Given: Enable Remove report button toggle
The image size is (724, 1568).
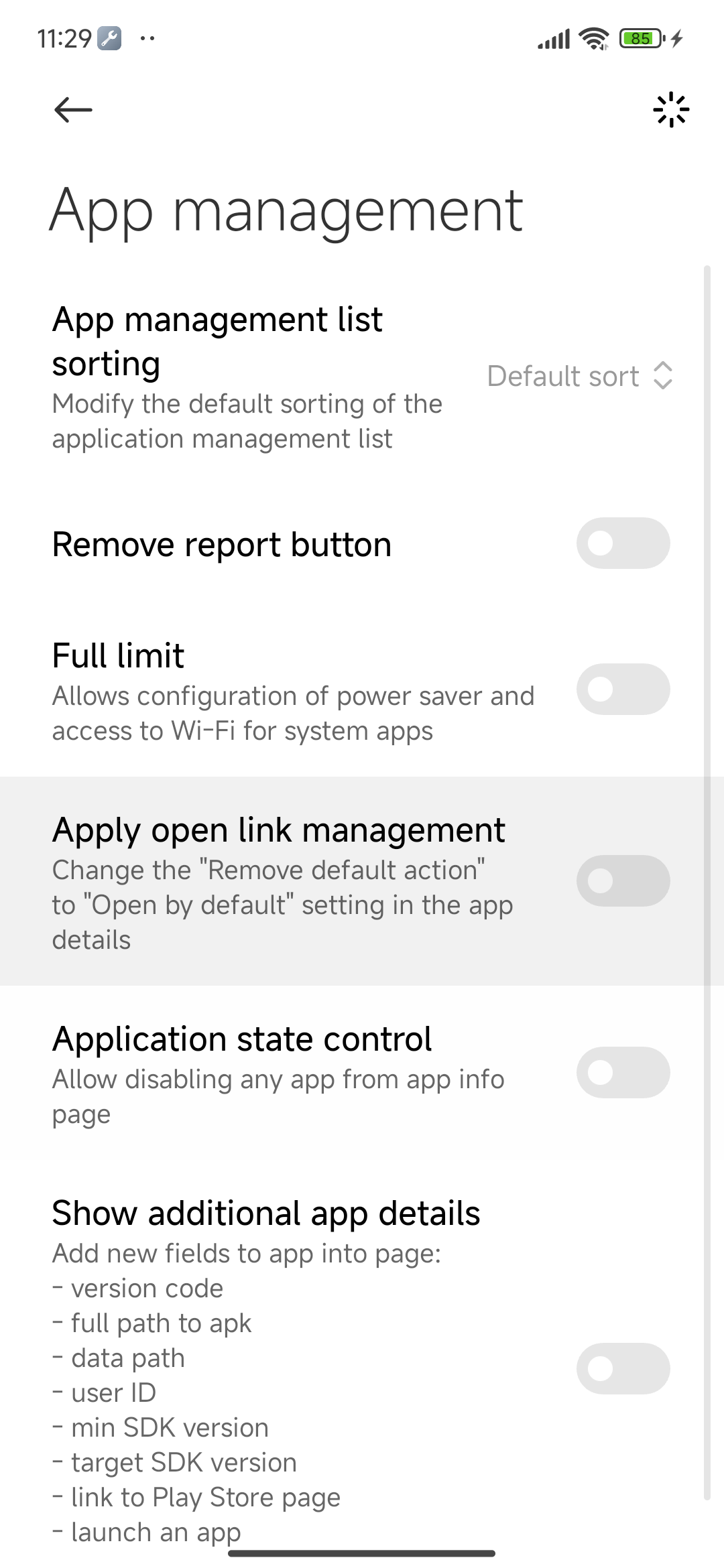Looking at the screenshot, I should coord(623,543).
